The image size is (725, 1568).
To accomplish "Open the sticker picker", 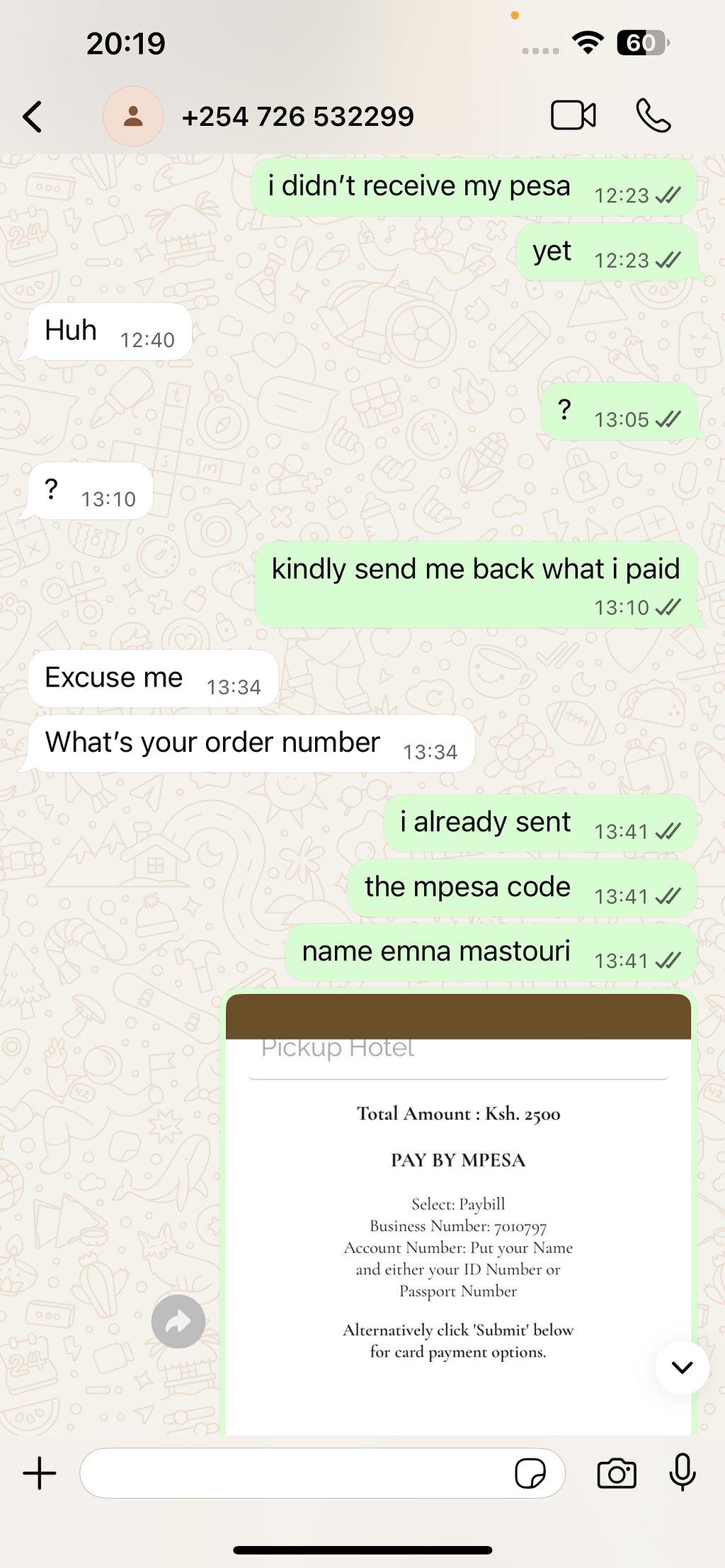I will (x=530, y=1474).
